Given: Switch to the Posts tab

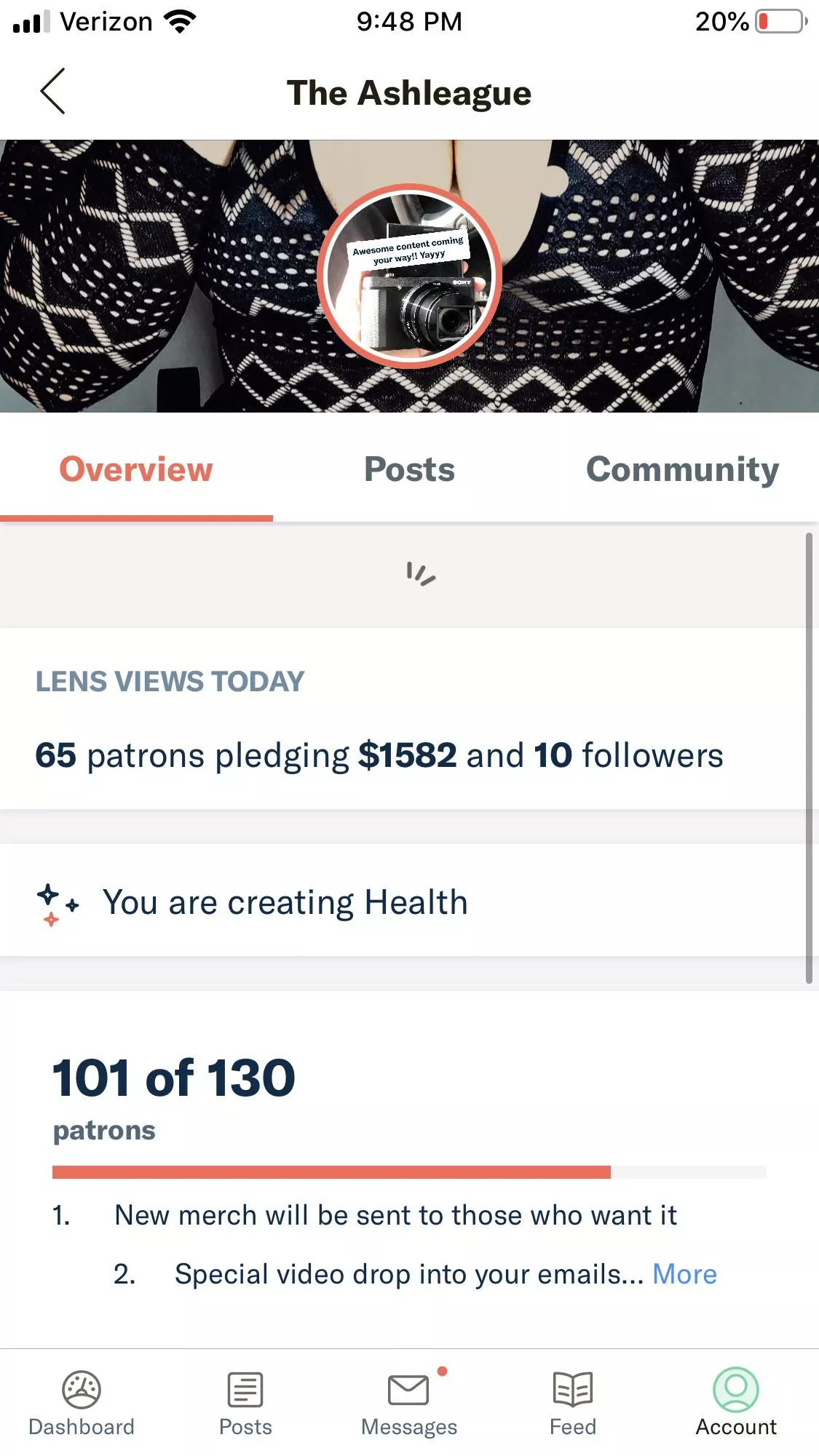Looking at the screenshot, I should 408,469.
